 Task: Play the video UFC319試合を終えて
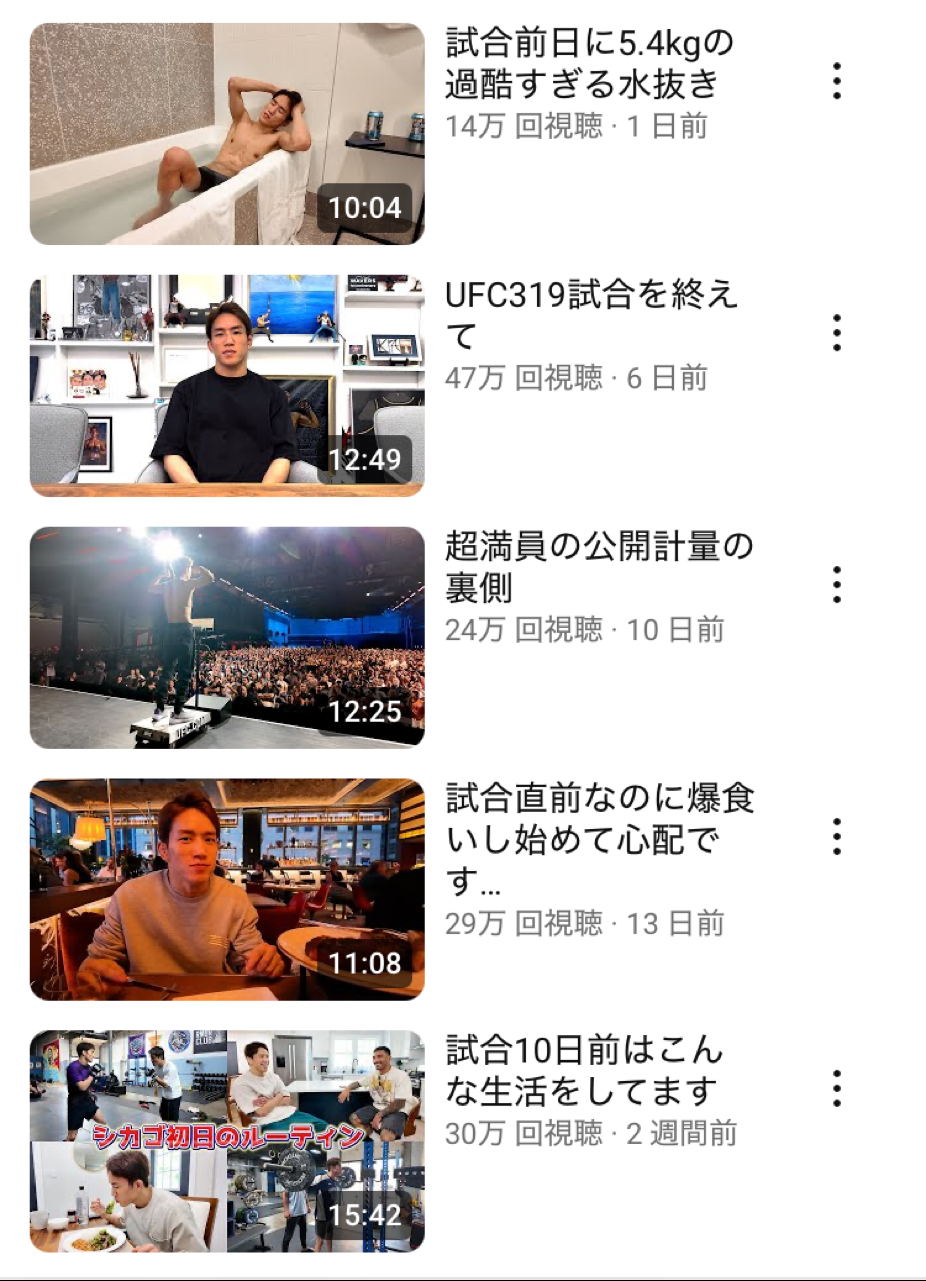[x=227, y=386]
